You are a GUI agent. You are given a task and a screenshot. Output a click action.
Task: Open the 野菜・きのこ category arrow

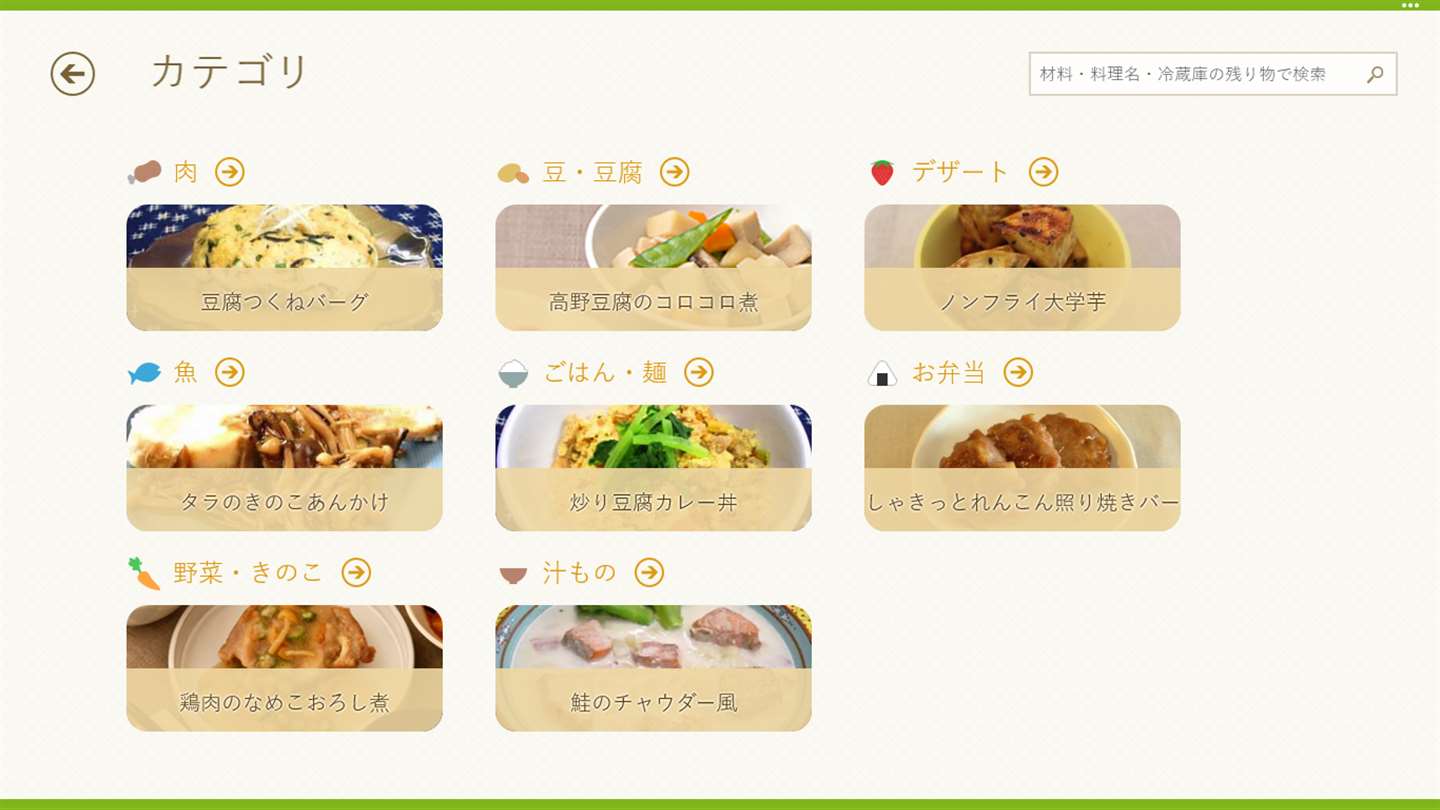(x=356, y=572)
